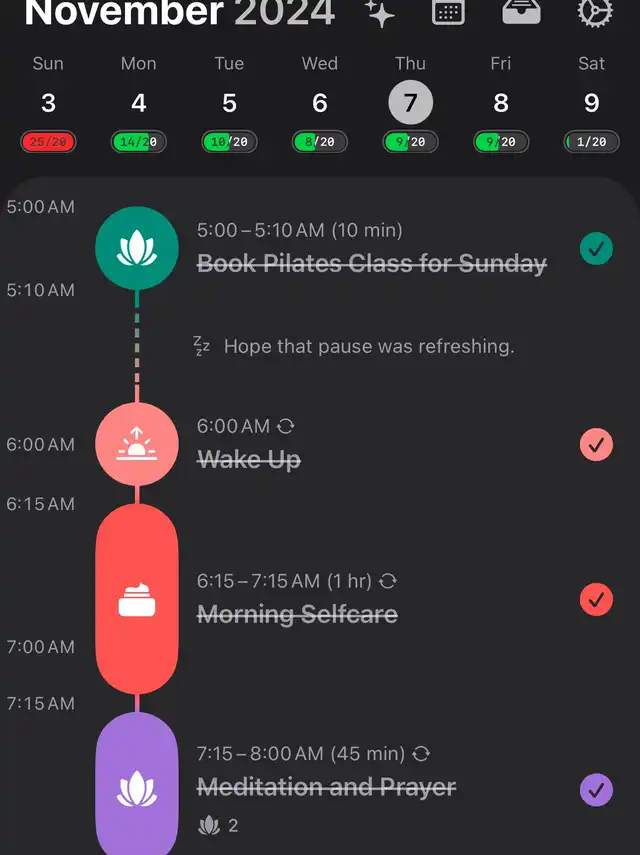This screenshot has width=640, height=855.
Task: Select Friday 8 in week strip
Action: pos(501,103)
